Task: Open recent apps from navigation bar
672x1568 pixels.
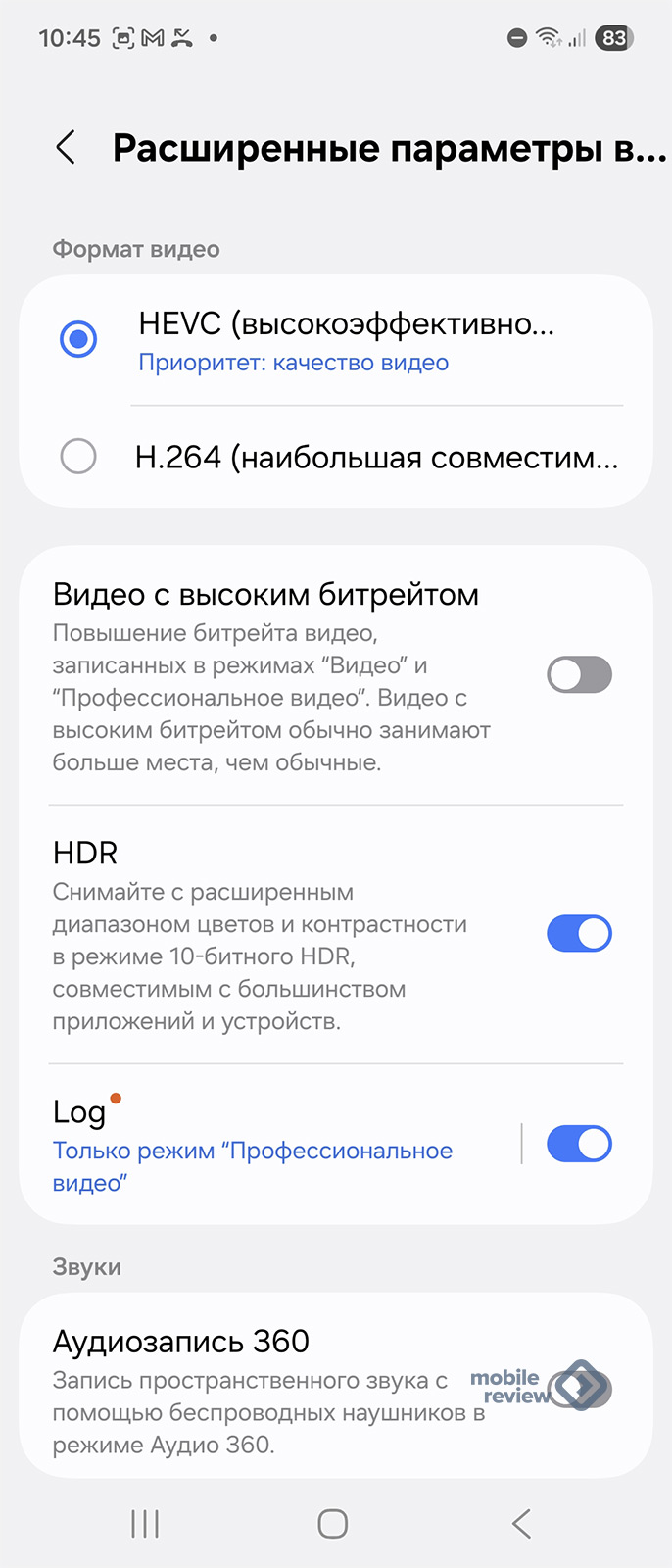Action: 145,1524
